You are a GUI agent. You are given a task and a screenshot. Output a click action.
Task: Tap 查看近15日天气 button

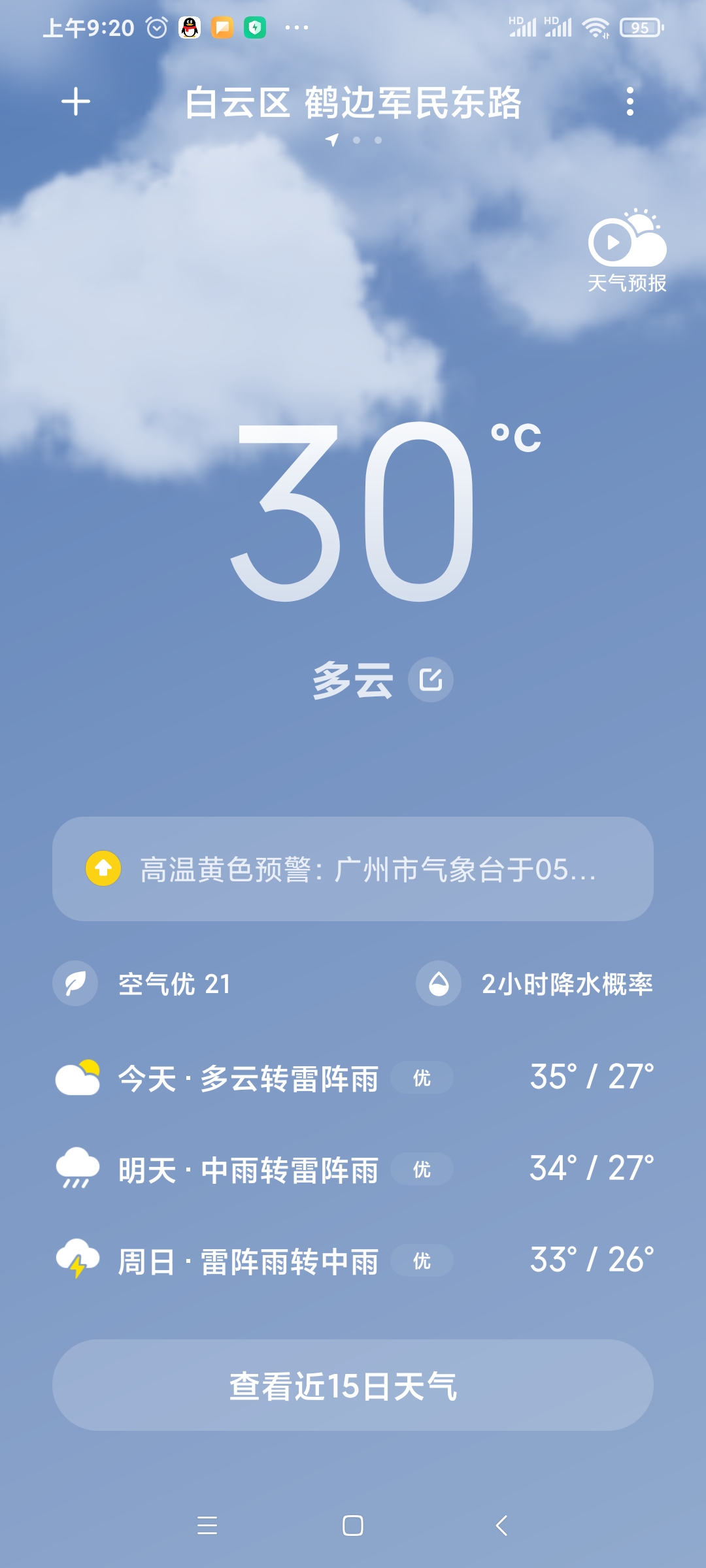pyautogui.click(x=353, y=1385)
